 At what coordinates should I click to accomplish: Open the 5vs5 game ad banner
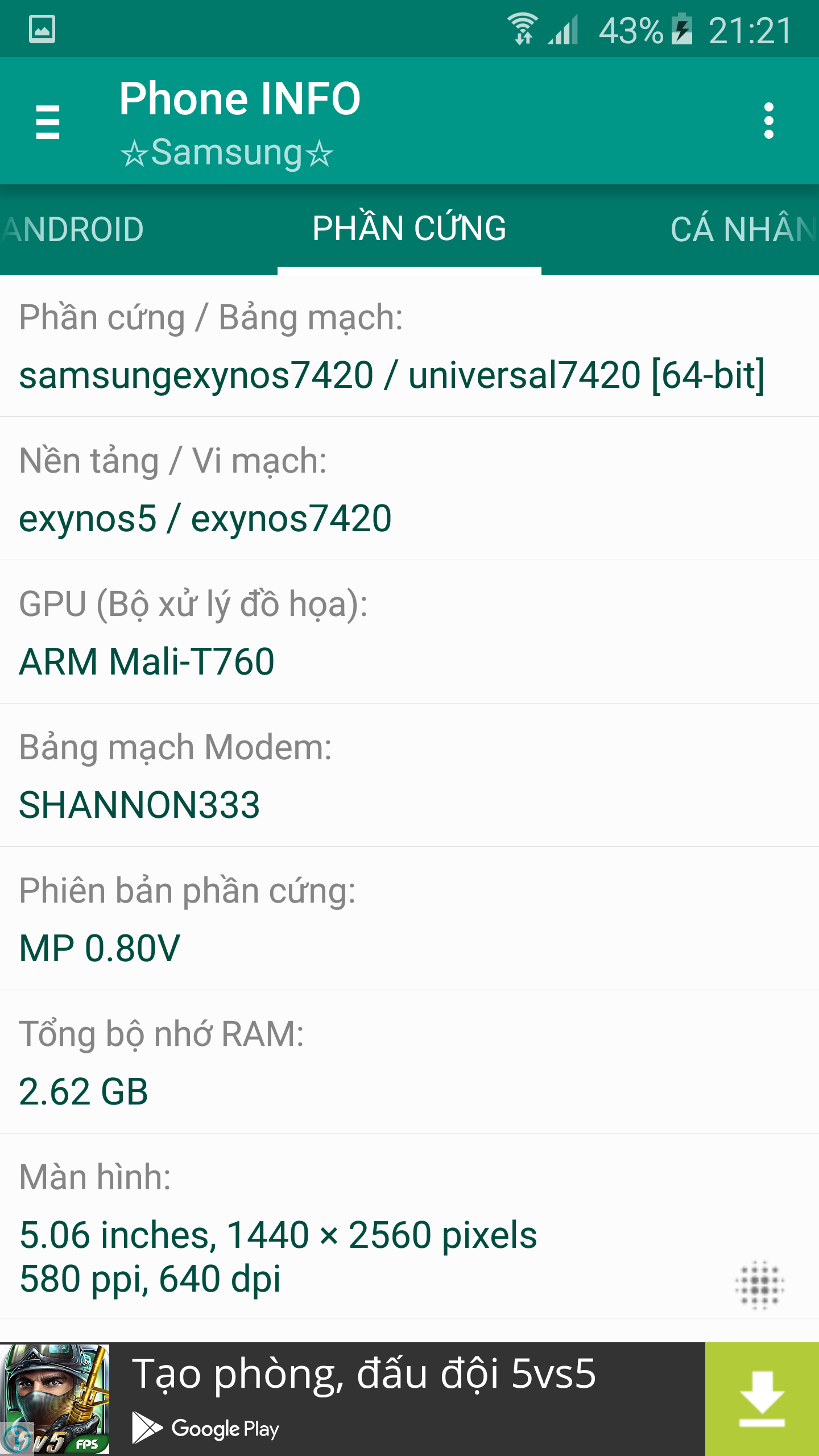[353, 1399]
